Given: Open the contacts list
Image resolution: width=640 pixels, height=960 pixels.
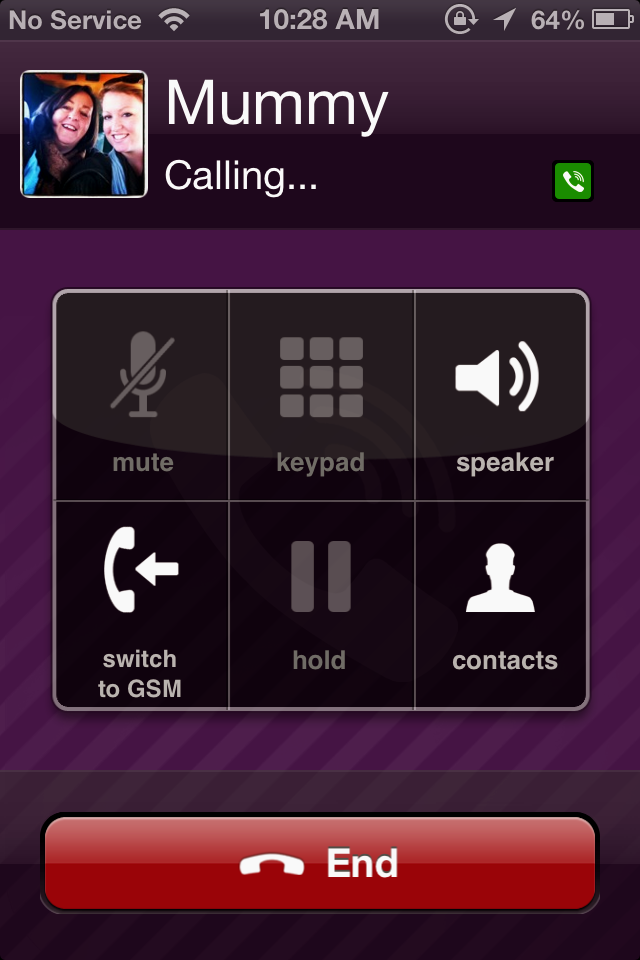Looking at the screenshot, I should [x=502, y=605].
